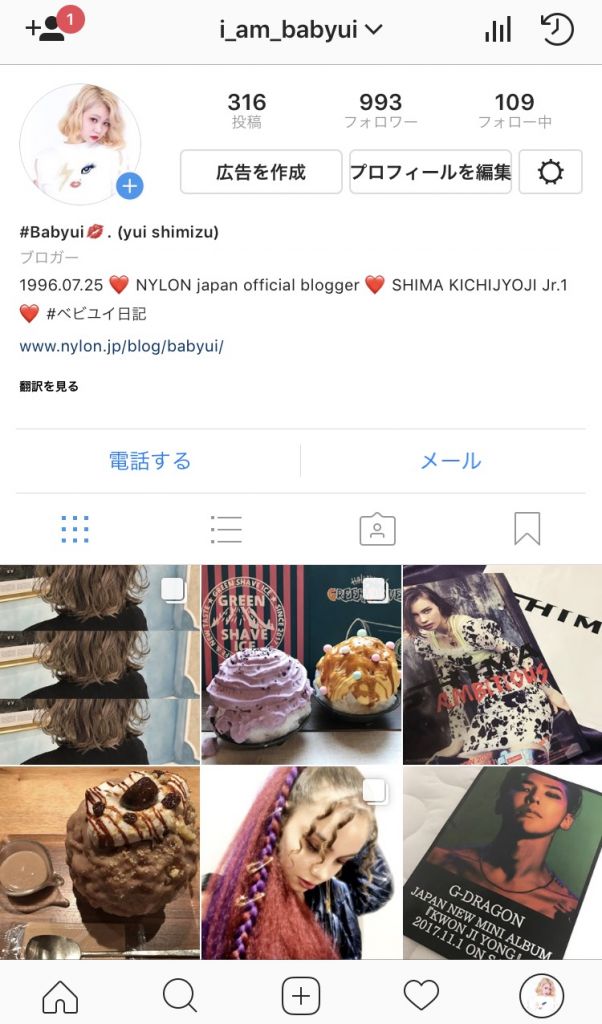Tap プロフィールを編集 to edit profile
The image size is (602, 1024).
click(430, 172)
